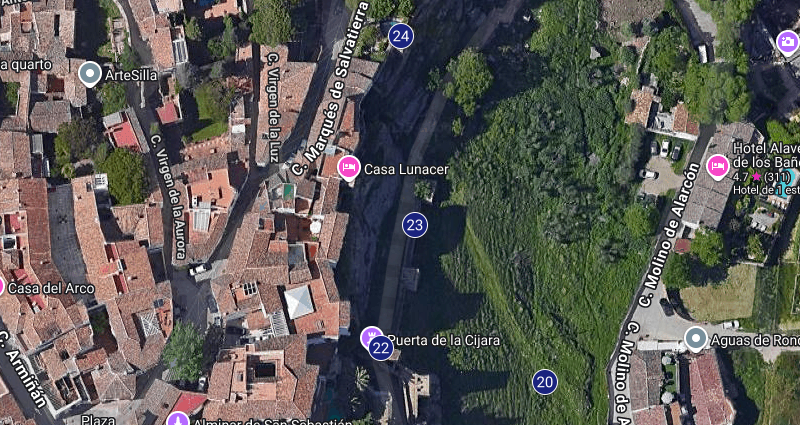Open the camera photo spot pin
Viewport: 800px width, 425px height.
click(788, 42)
